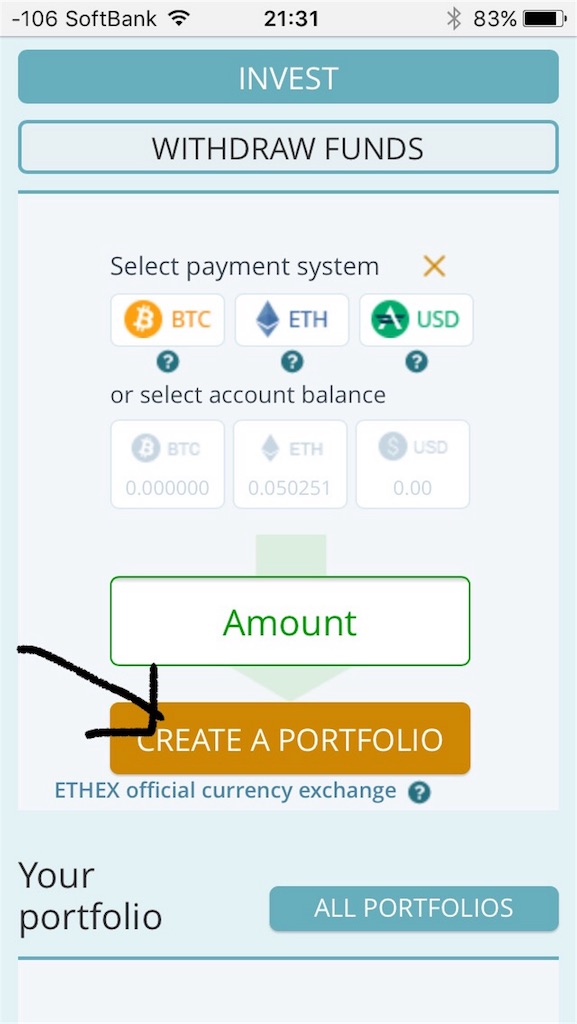The height and width of the screenshot is (1024, 577).
Task: Show help for ETHEX exchange
Action: (x=419, y=793)
